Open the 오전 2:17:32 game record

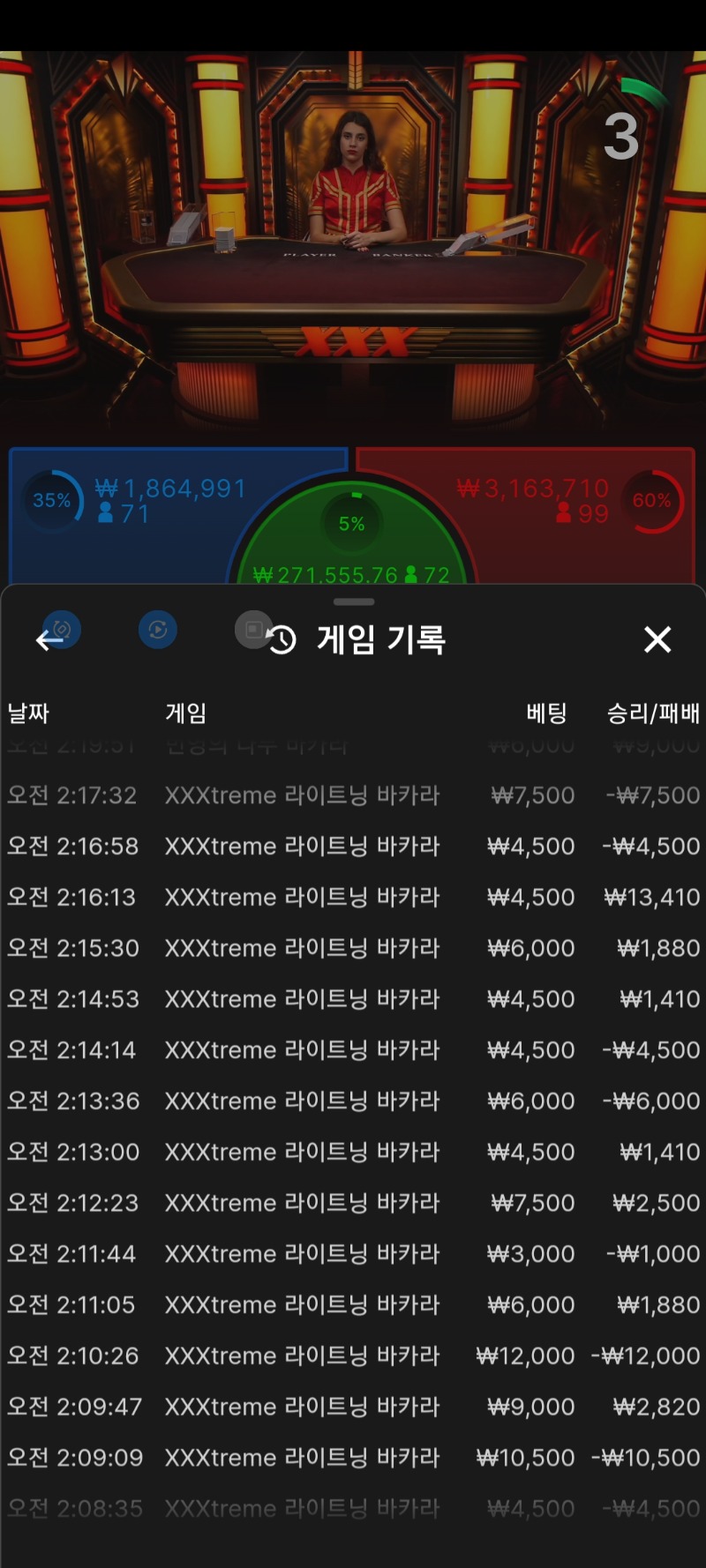click(x=353, y=795)
